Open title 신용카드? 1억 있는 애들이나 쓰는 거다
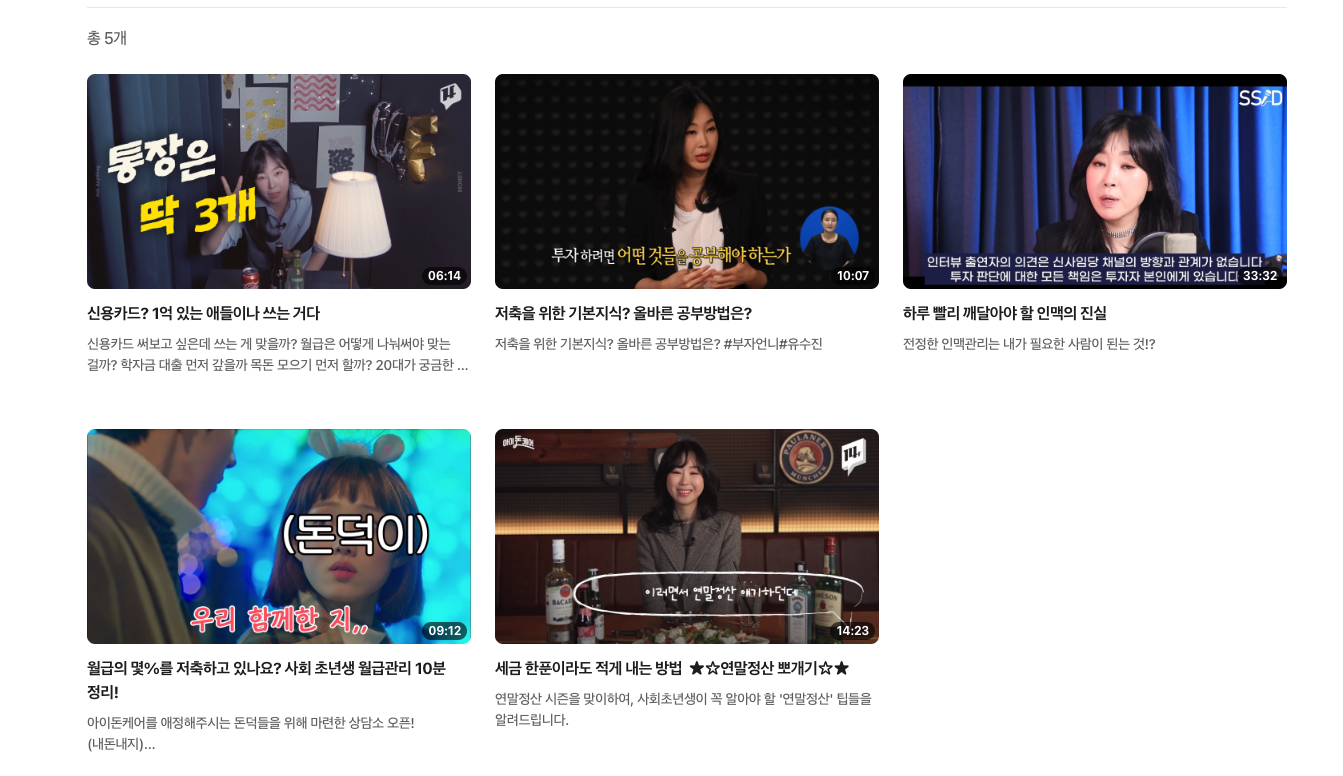This screenshot has width=1343, height=776. (x=203, y=313)
